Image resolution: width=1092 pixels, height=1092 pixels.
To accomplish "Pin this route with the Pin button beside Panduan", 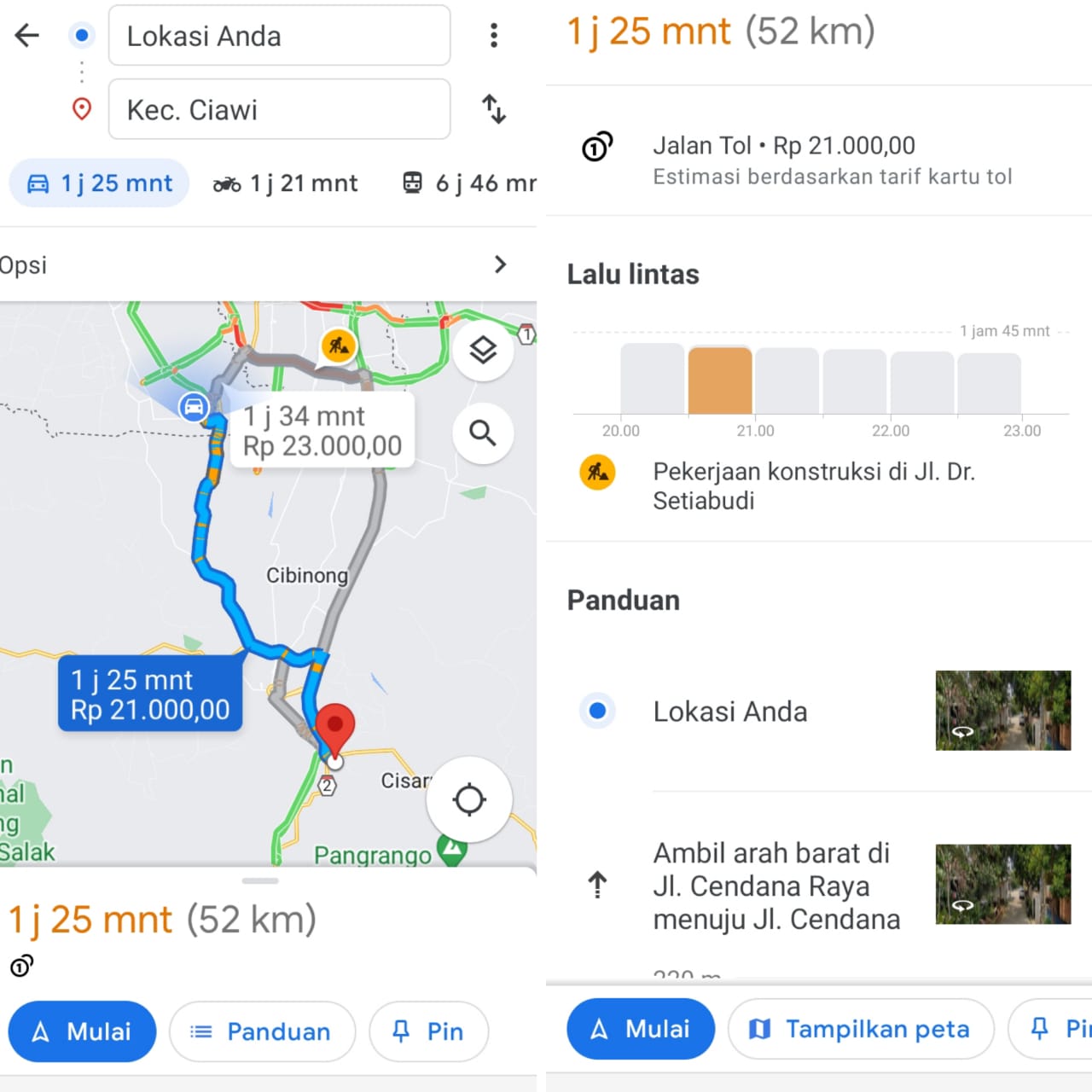I will coord(429,1031).
